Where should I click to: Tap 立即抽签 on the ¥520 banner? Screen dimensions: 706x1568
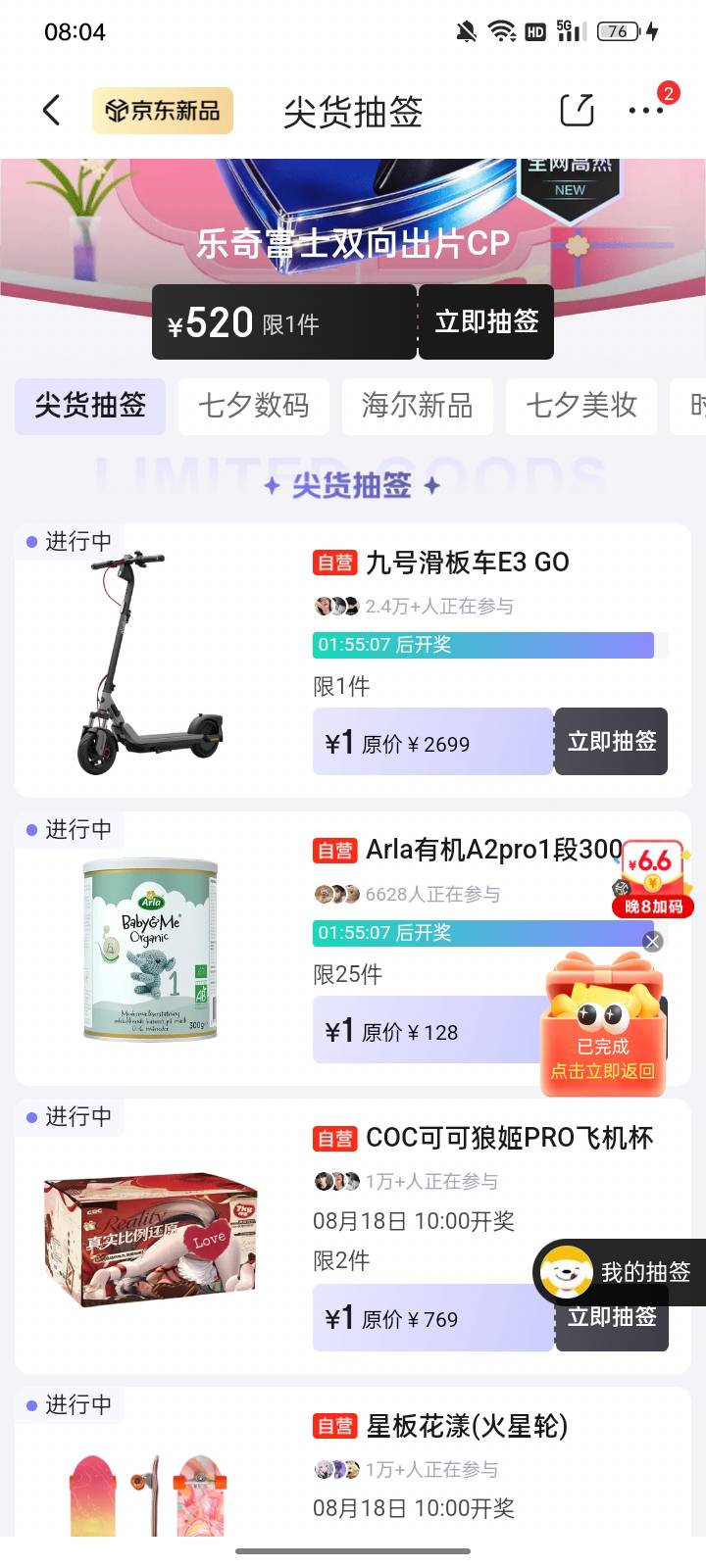pyautogui.click(x=486, y=321)
